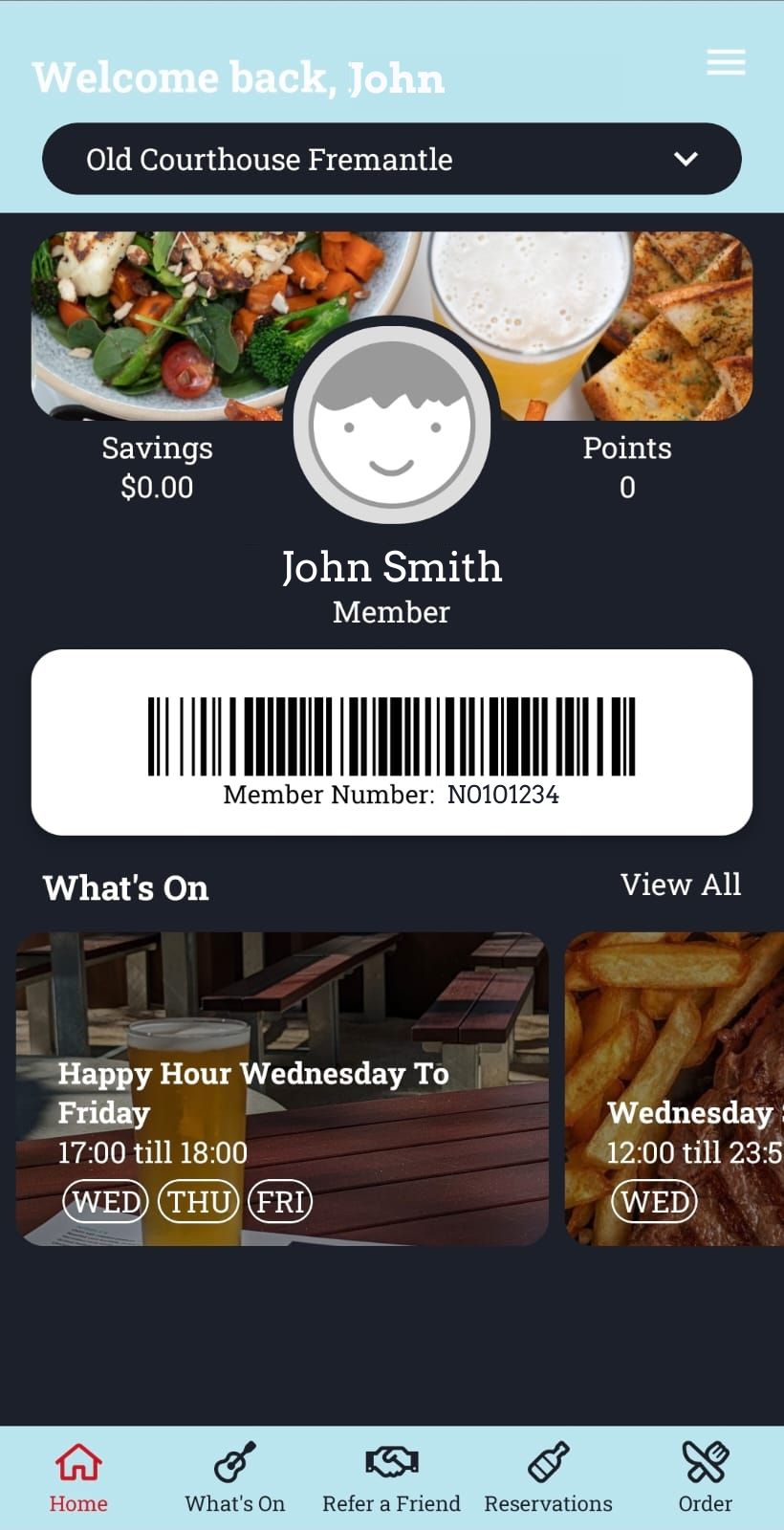Switch to the Reservations tab

click(548, 1477)
